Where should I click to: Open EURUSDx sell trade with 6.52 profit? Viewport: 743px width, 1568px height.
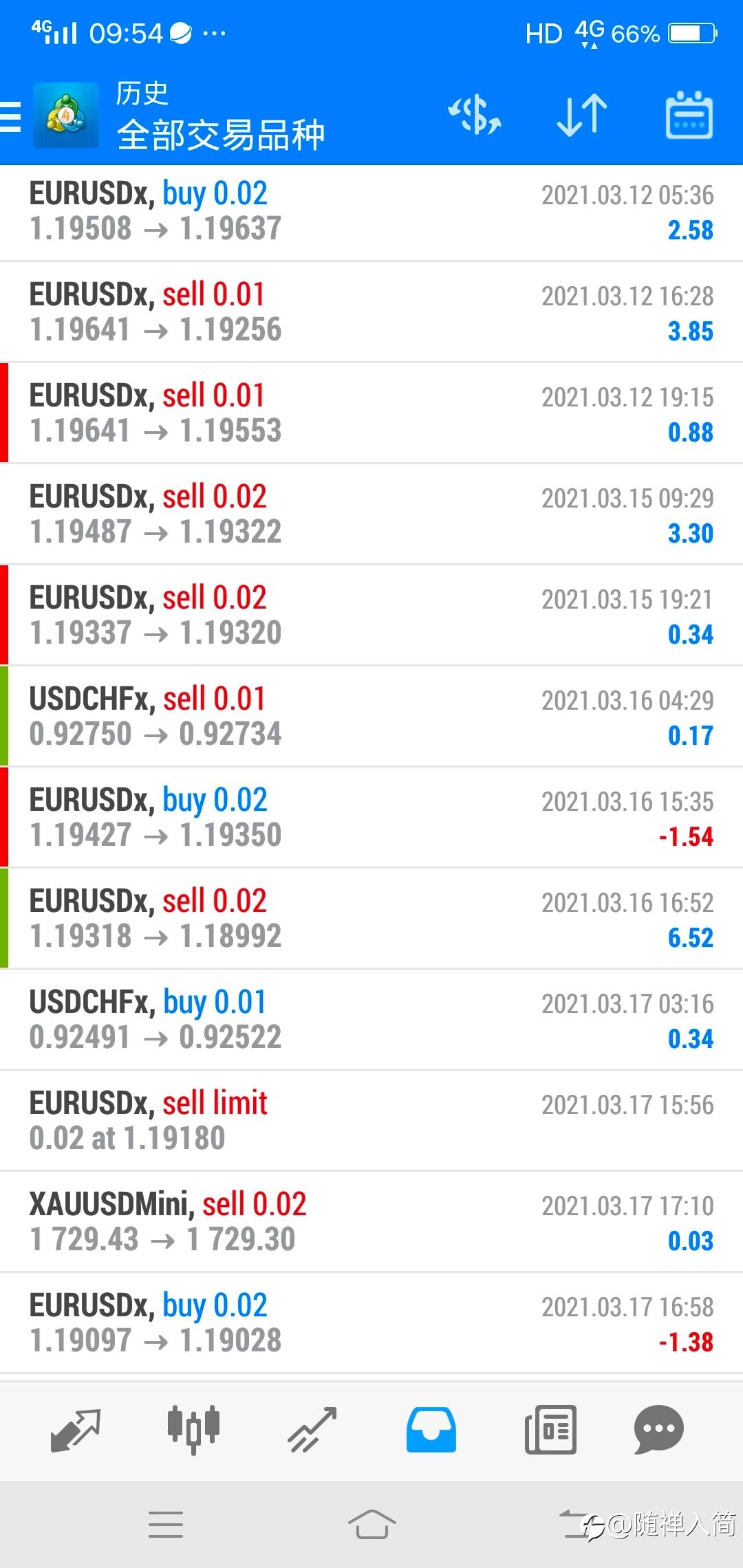tap(371, 919)
